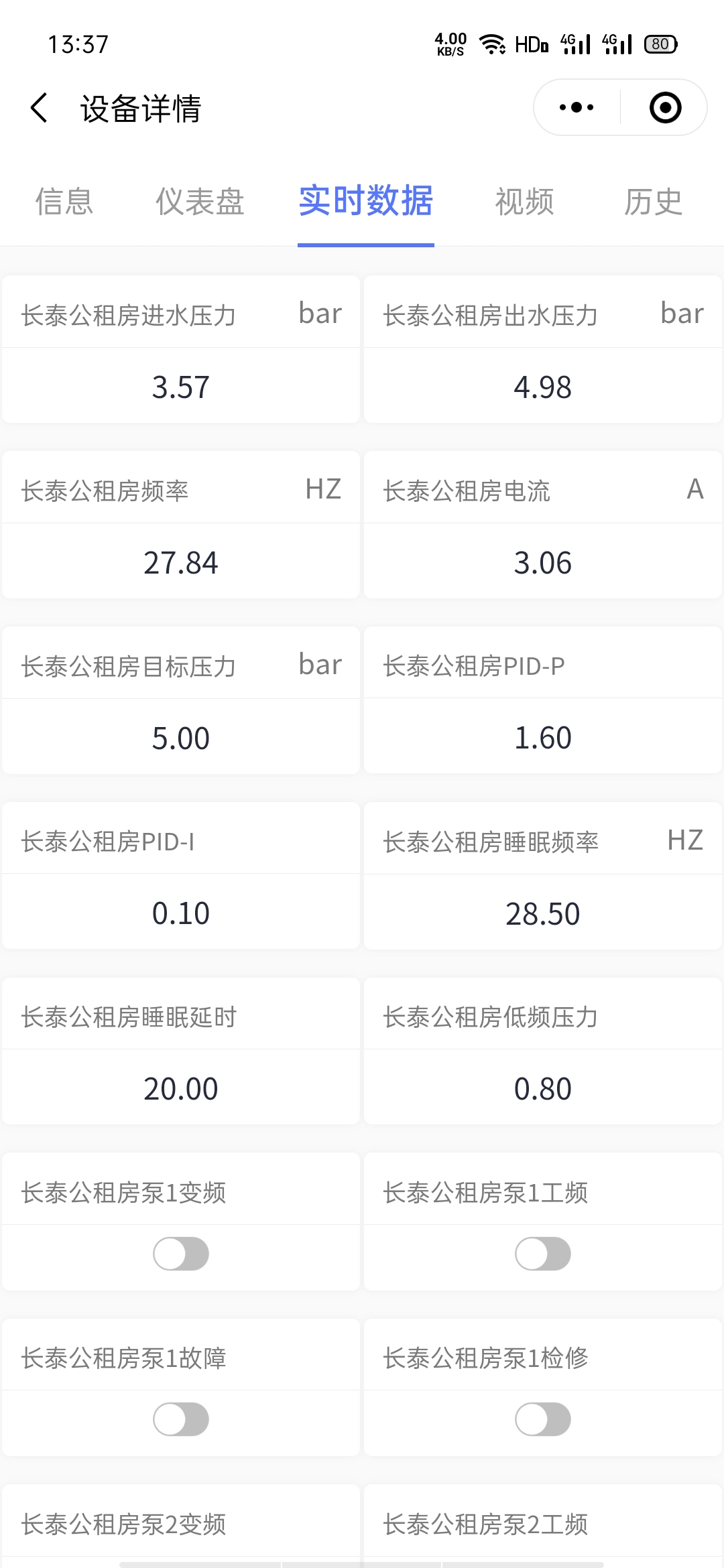The image size is (724, 1568).
Task: Tap the battery indicator showing 80
Action: click(x=660, y=43)
